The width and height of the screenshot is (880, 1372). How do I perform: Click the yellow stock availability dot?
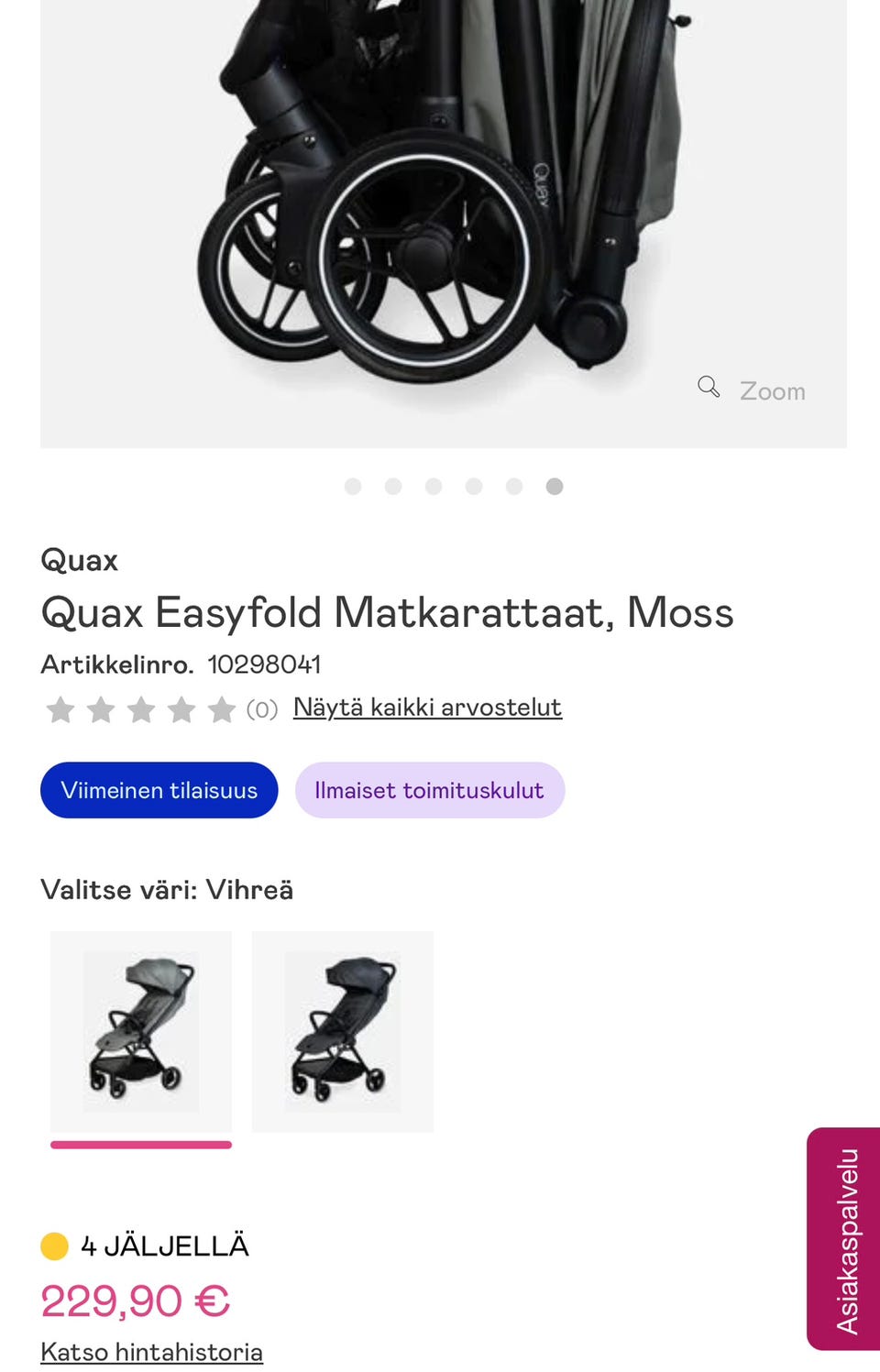click(53, 1245)
